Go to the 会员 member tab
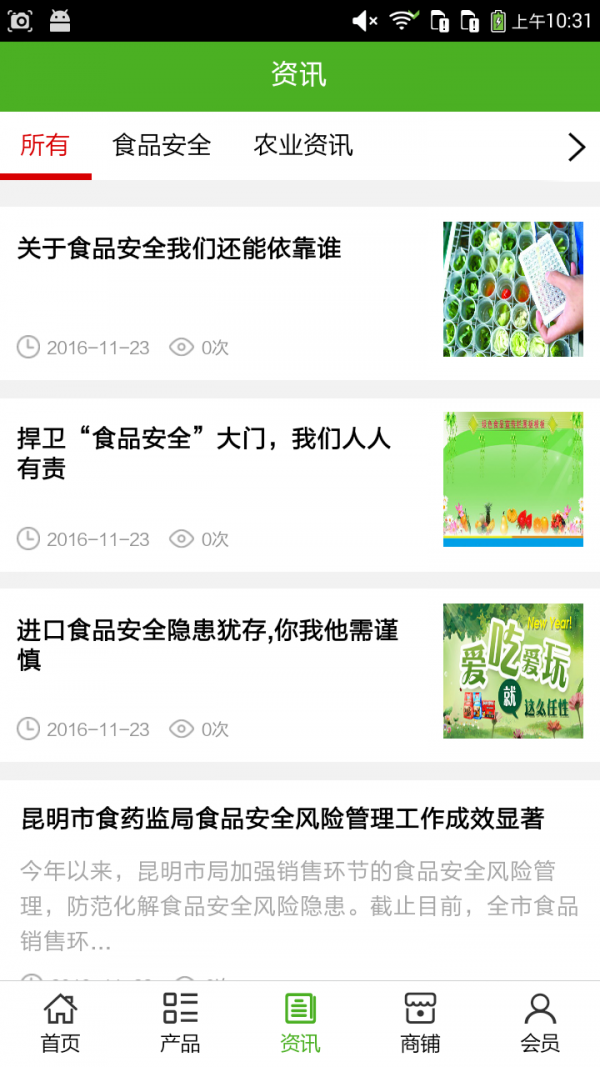The image size is (600, 1067). [540, 1023]
